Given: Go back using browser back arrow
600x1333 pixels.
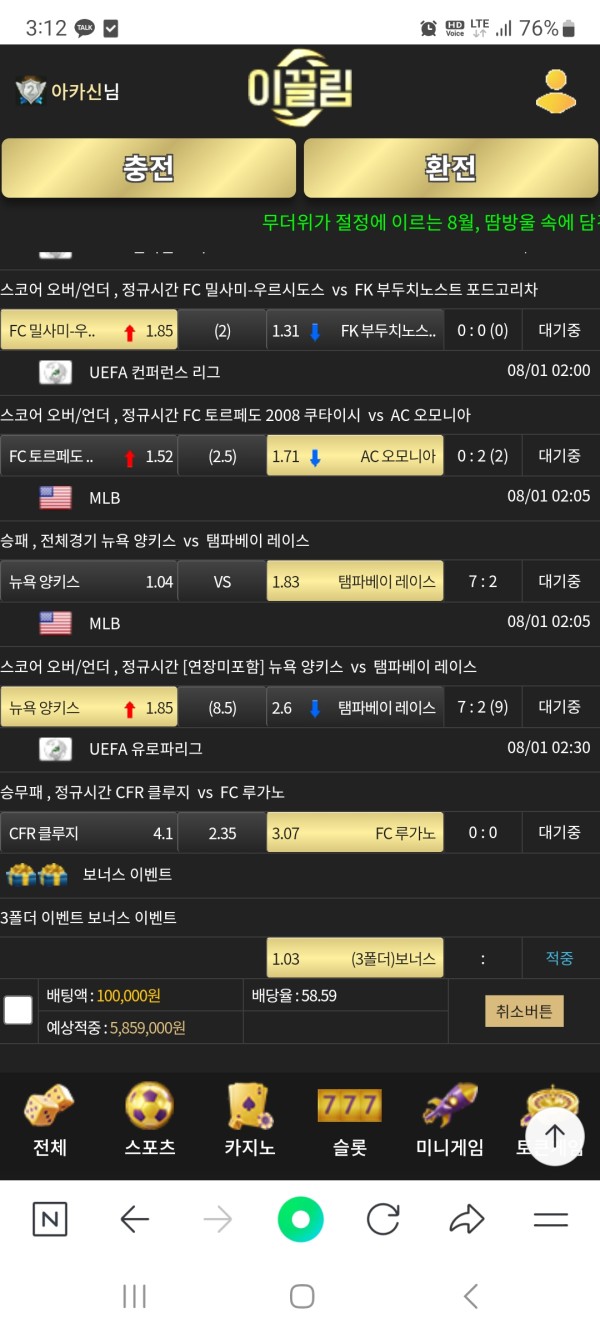Looking at the screenshot, I should click(x=134, y=1219).
